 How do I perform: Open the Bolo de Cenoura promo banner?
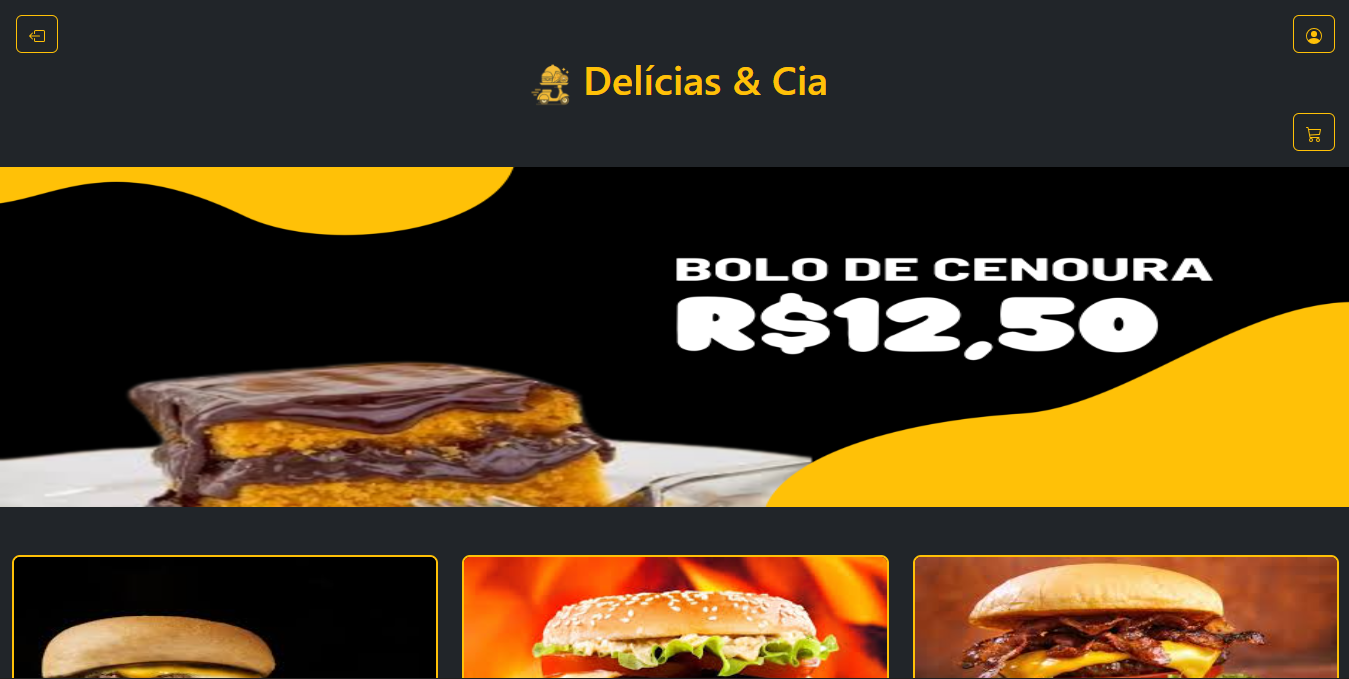tap(674, 337)
